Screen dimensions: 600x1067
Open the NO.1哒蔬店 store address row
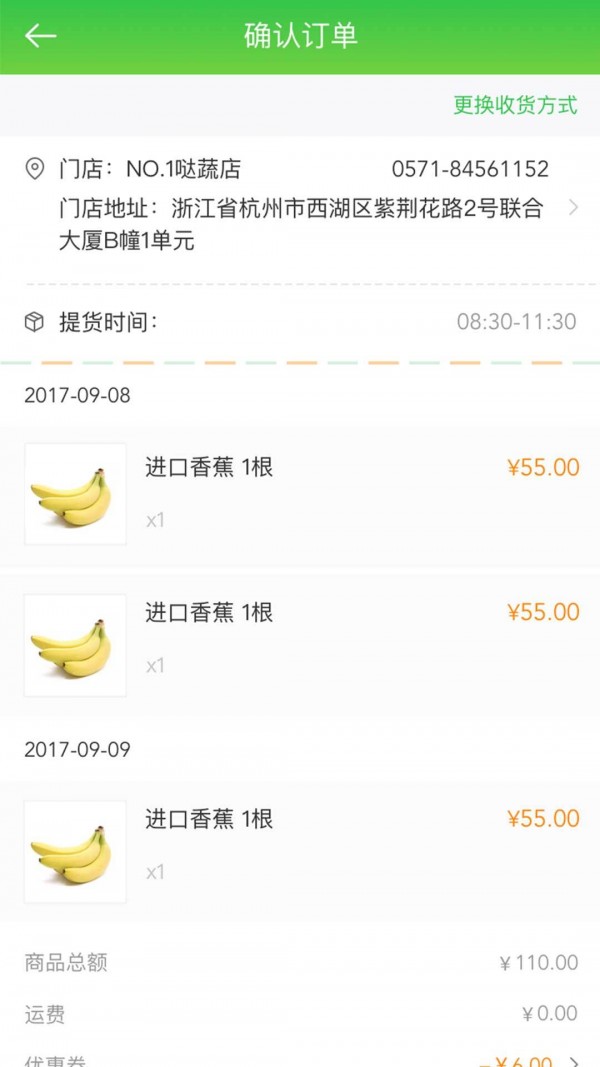300,208
